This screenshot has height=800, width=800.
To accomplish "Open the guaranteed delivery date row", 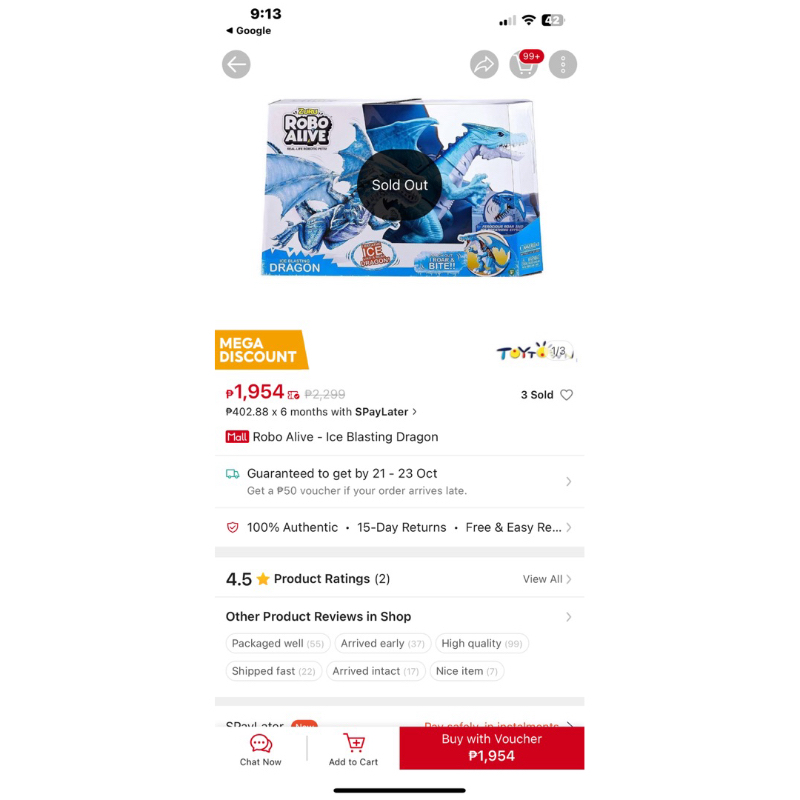I will [x=399, y=482].
